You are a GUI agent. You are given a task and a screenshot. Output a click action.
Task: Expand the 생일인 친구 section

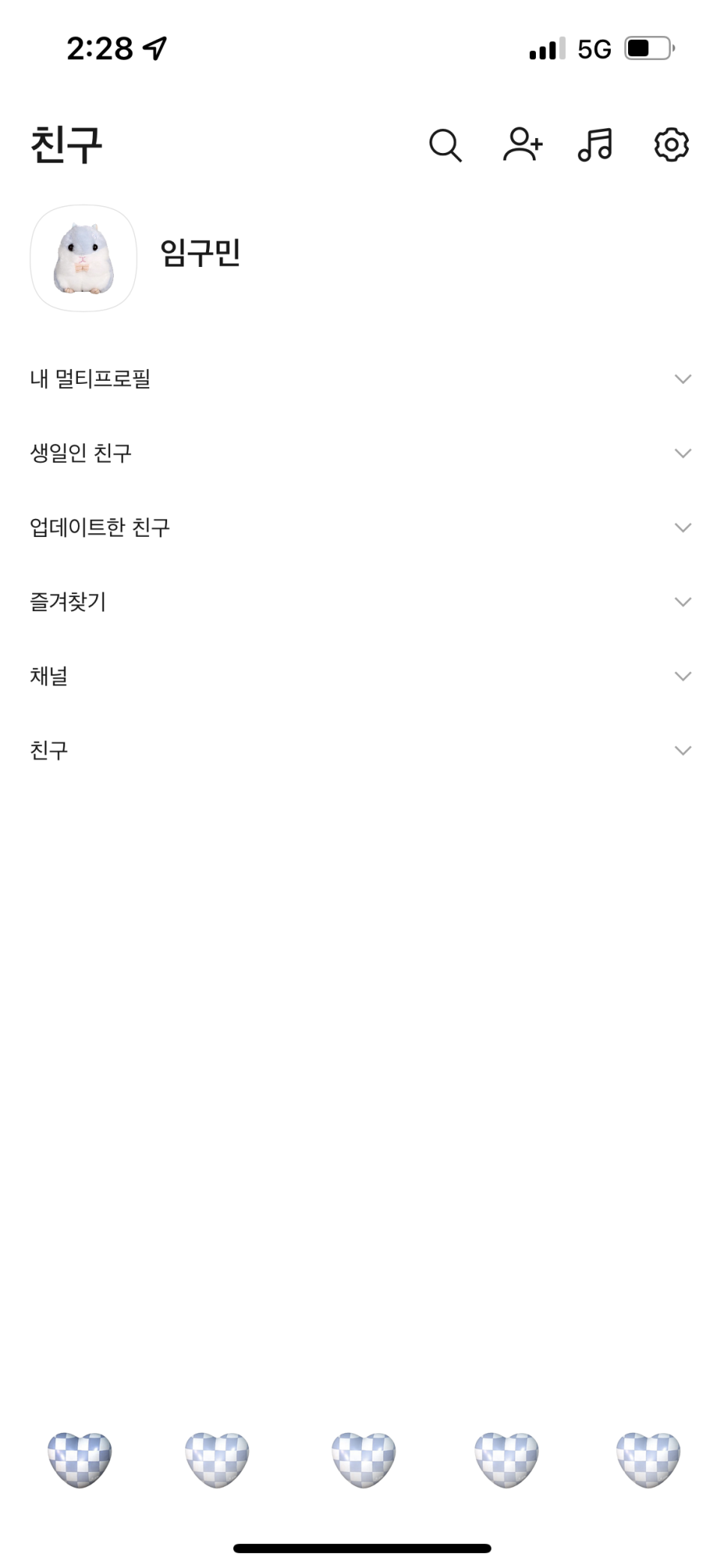coord(362,453)
